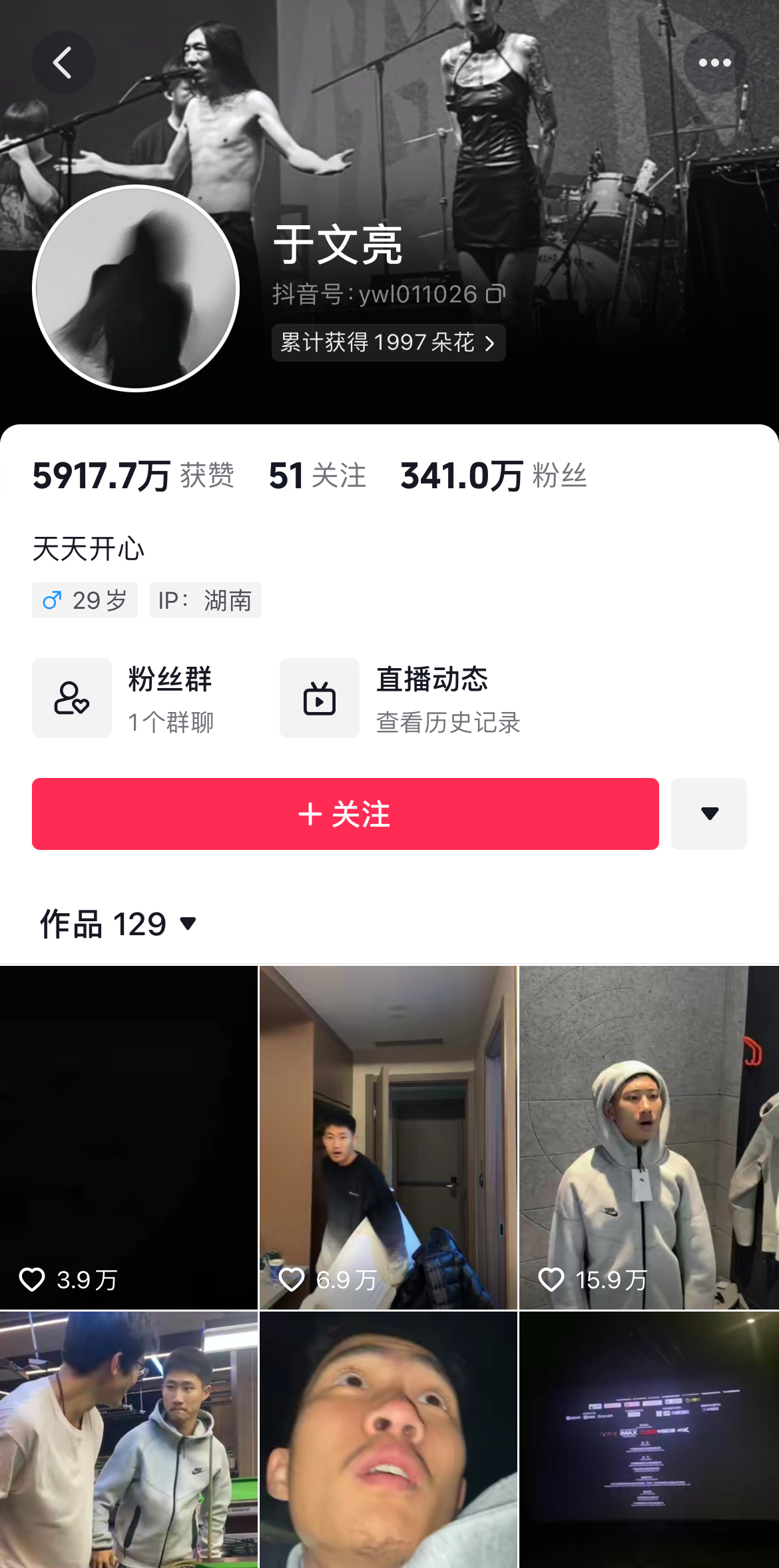Open the cinema screen video
Screen dimensions: 779x1568
(649, 1439)
